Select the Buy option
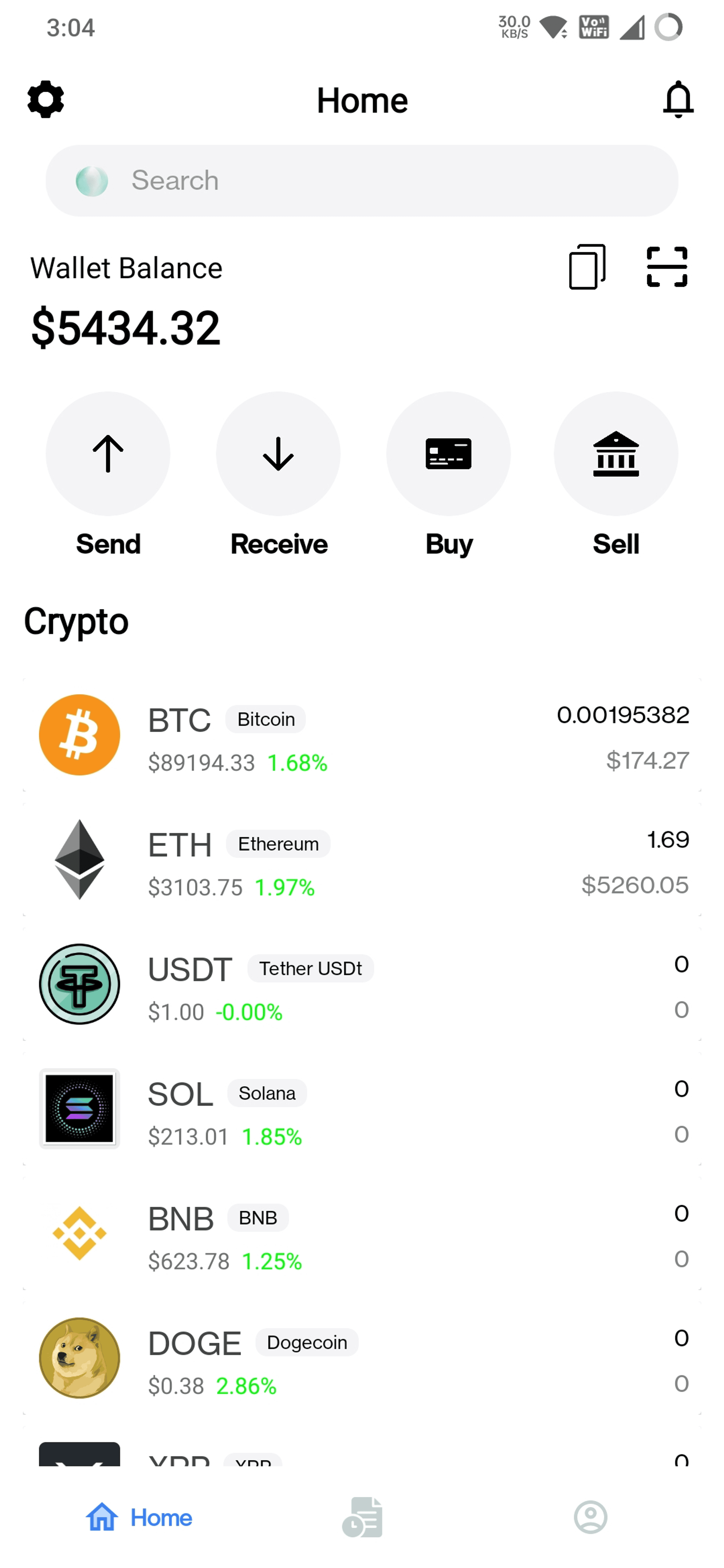 pyautogui.click(x=448, y=454)
